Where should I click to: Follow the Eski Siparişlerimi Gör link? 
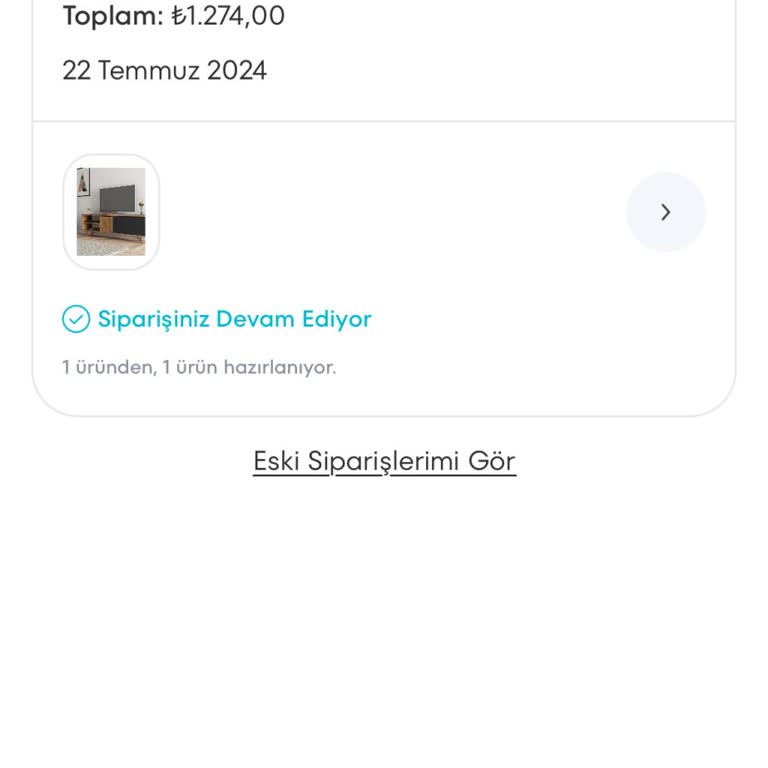pos(384,461)
